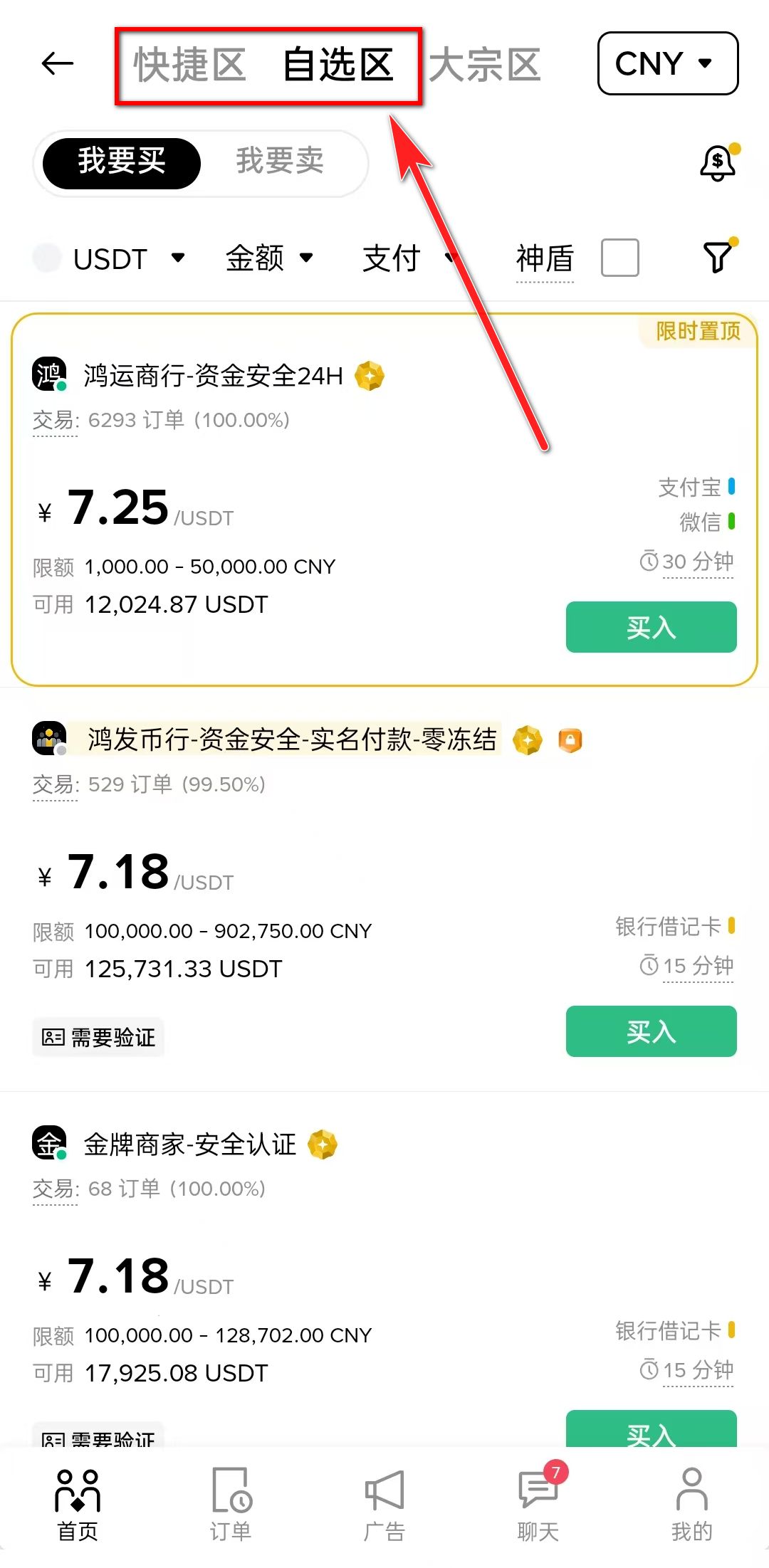
Task: Select the 自选区 tab
Action: [x=338, y=65]
